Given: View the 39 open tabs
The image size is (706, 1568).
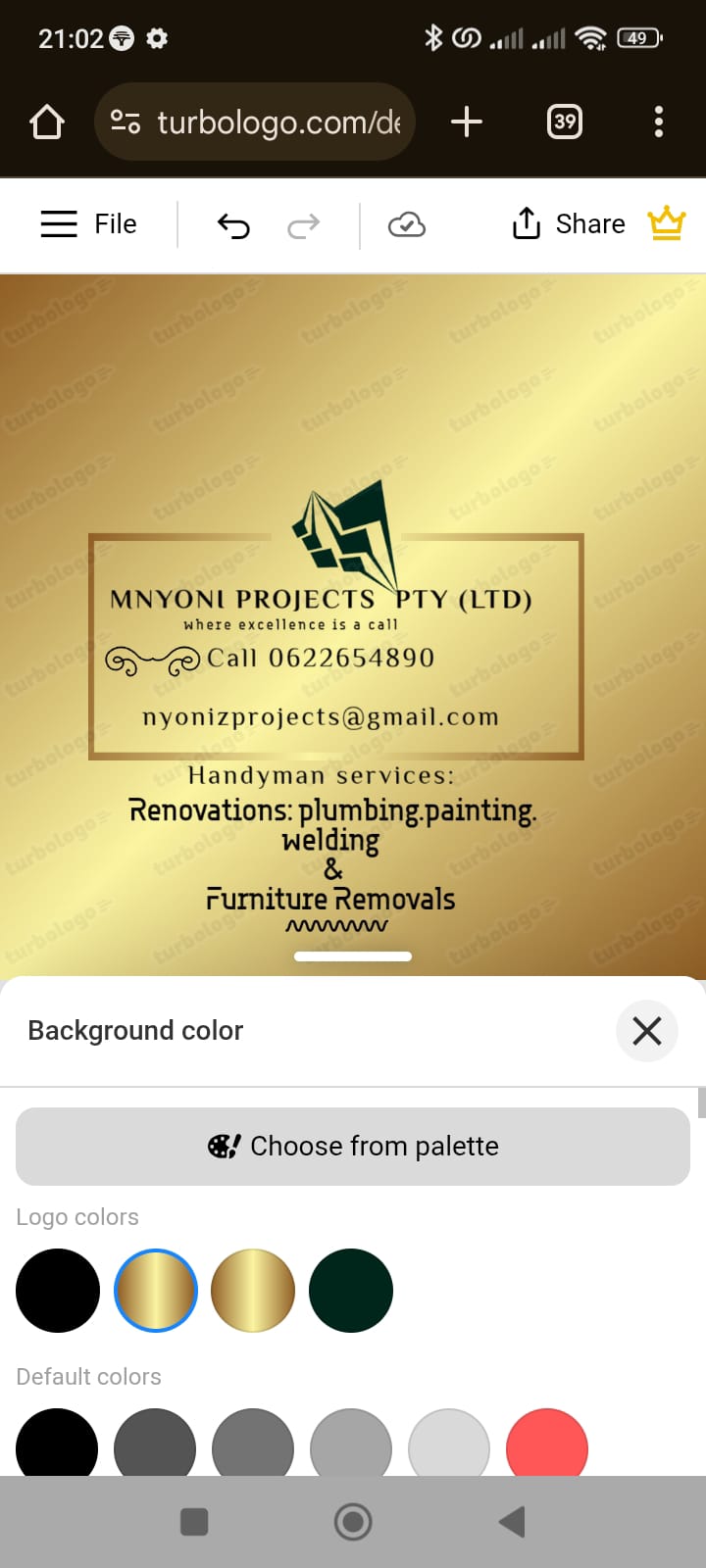Looking at the screenshot, I should click(x=565, y=122).
